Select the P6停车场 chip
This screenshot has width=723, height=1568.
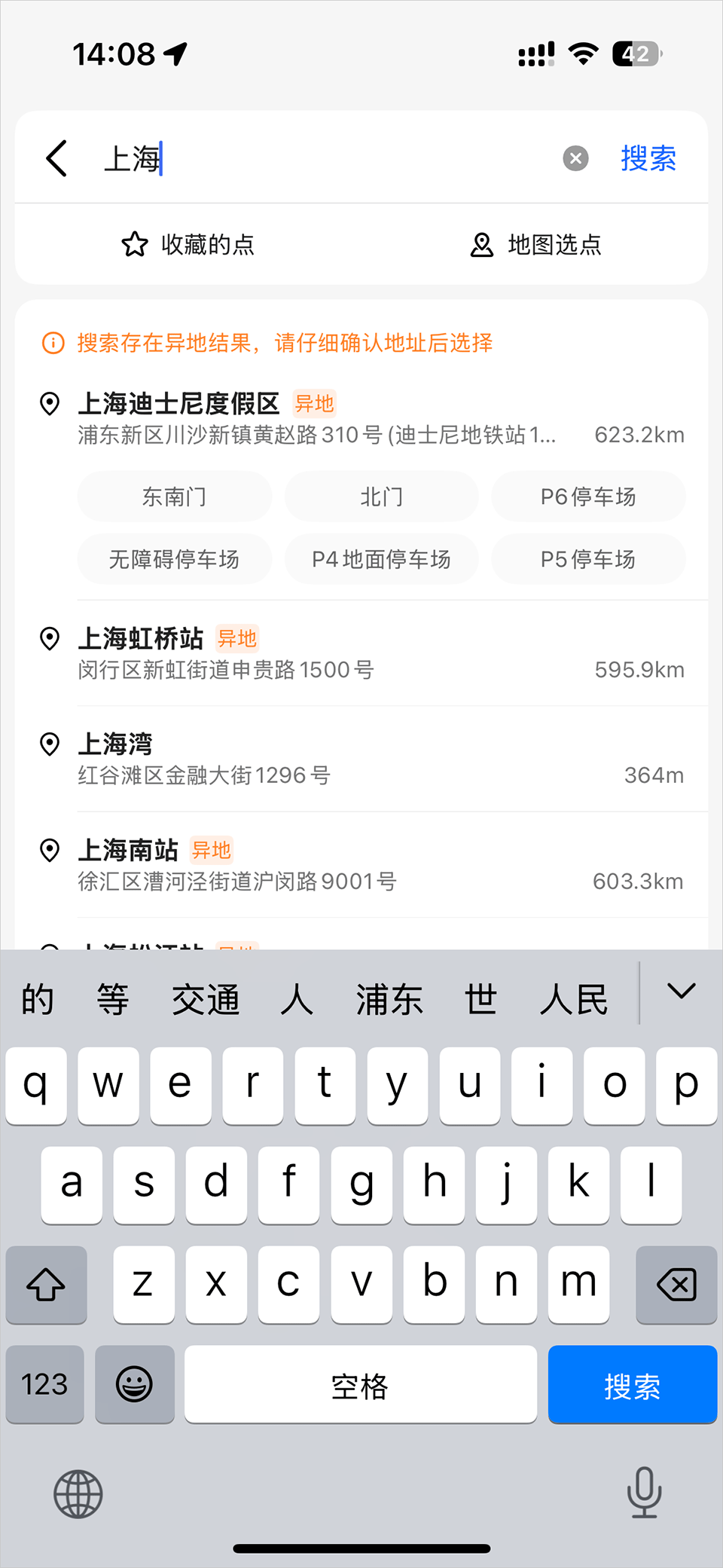(x=588, y=497)
